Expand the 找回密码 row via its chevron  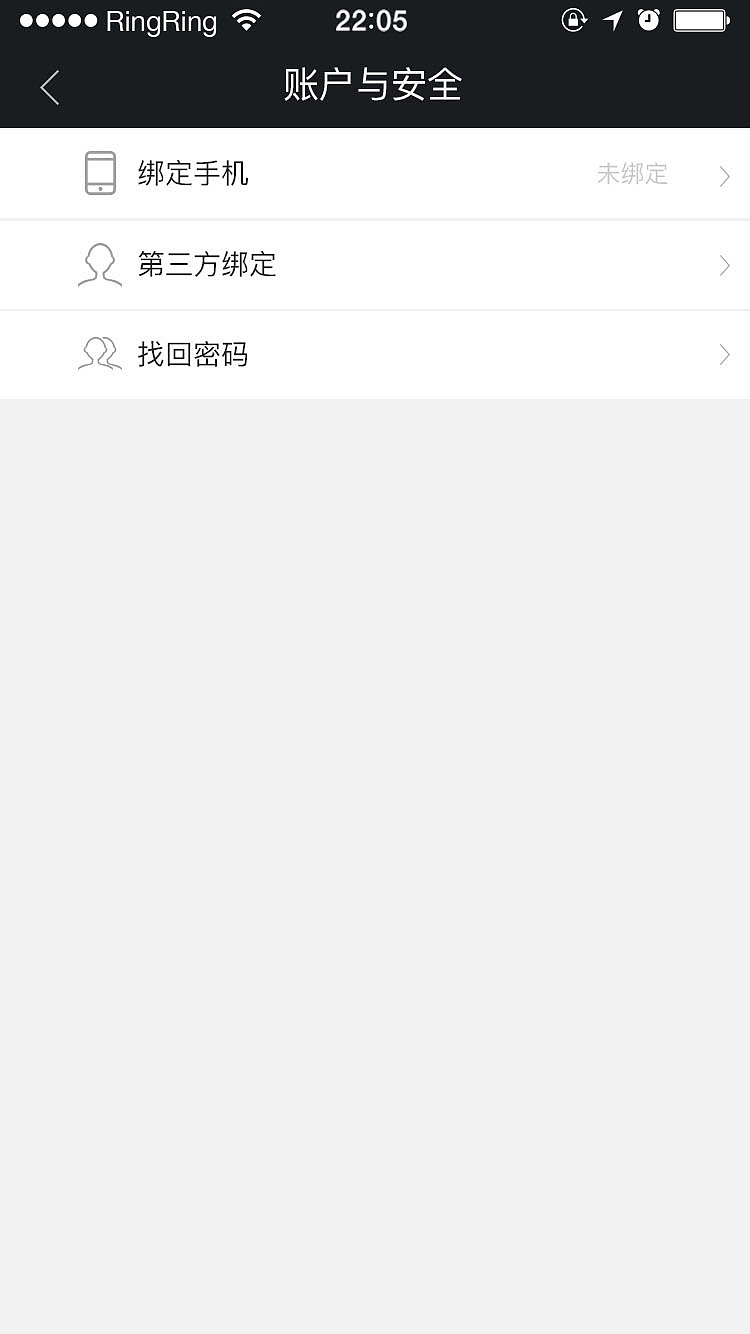(x=723, y=354)
